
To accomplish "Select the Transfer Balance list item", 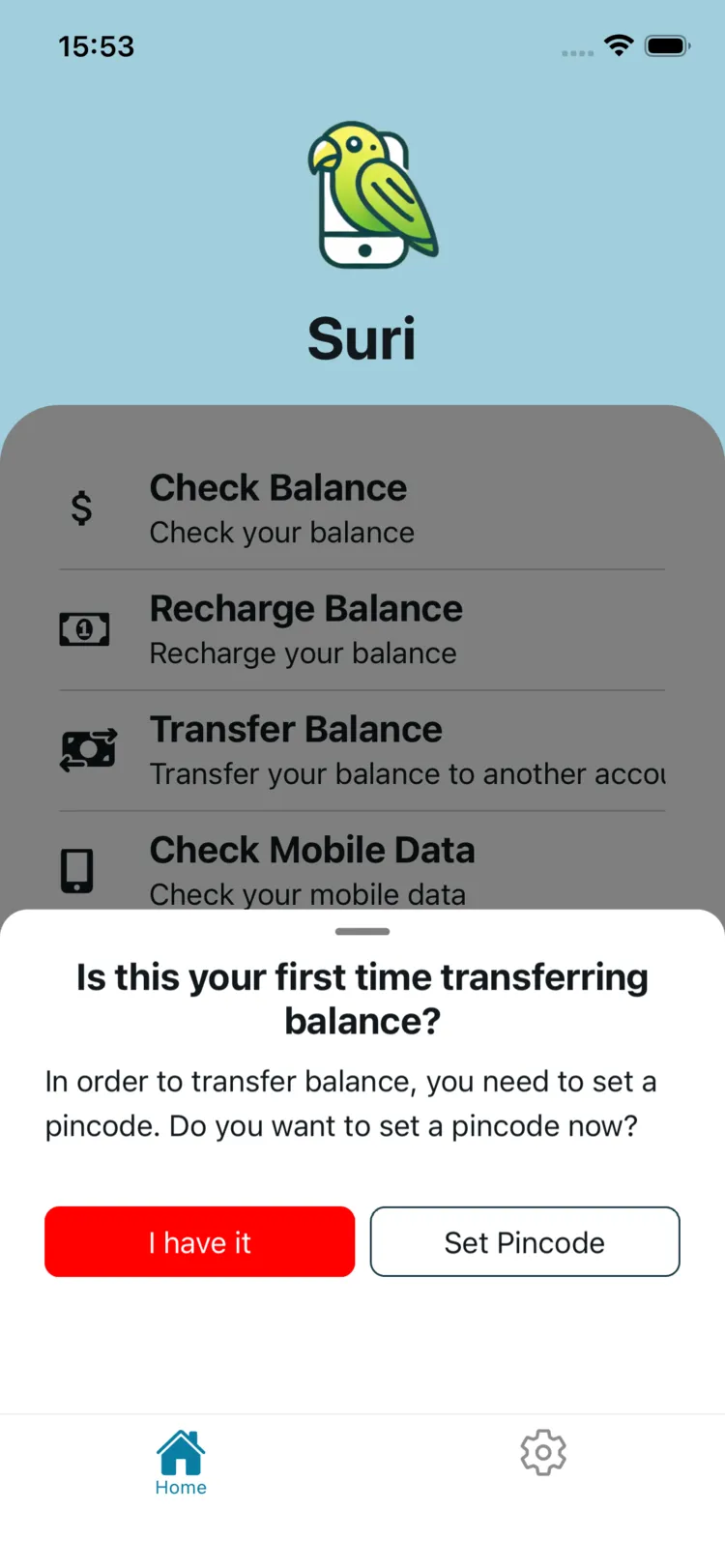I will (x=296, y=748).
